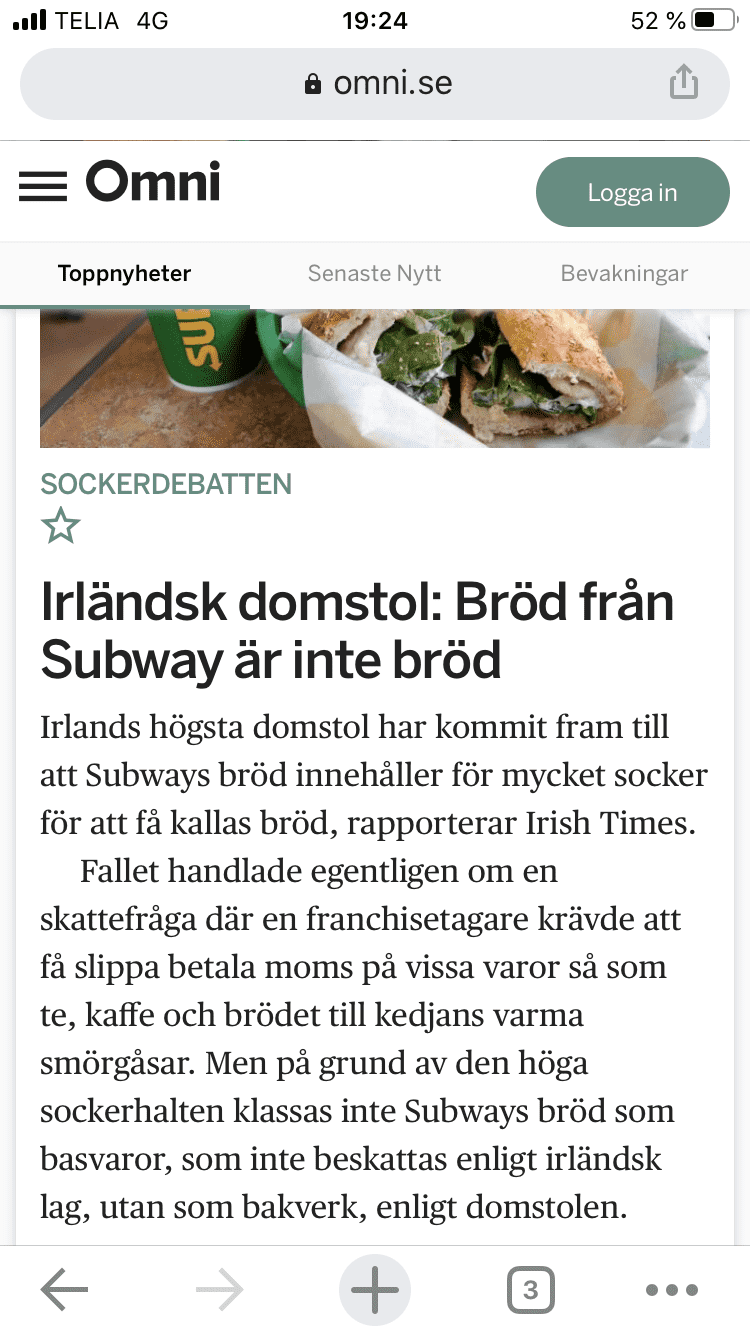Switch to the Bevakningar tab
This screenshot has width=750, height=1334.
(x=624, y=273)
